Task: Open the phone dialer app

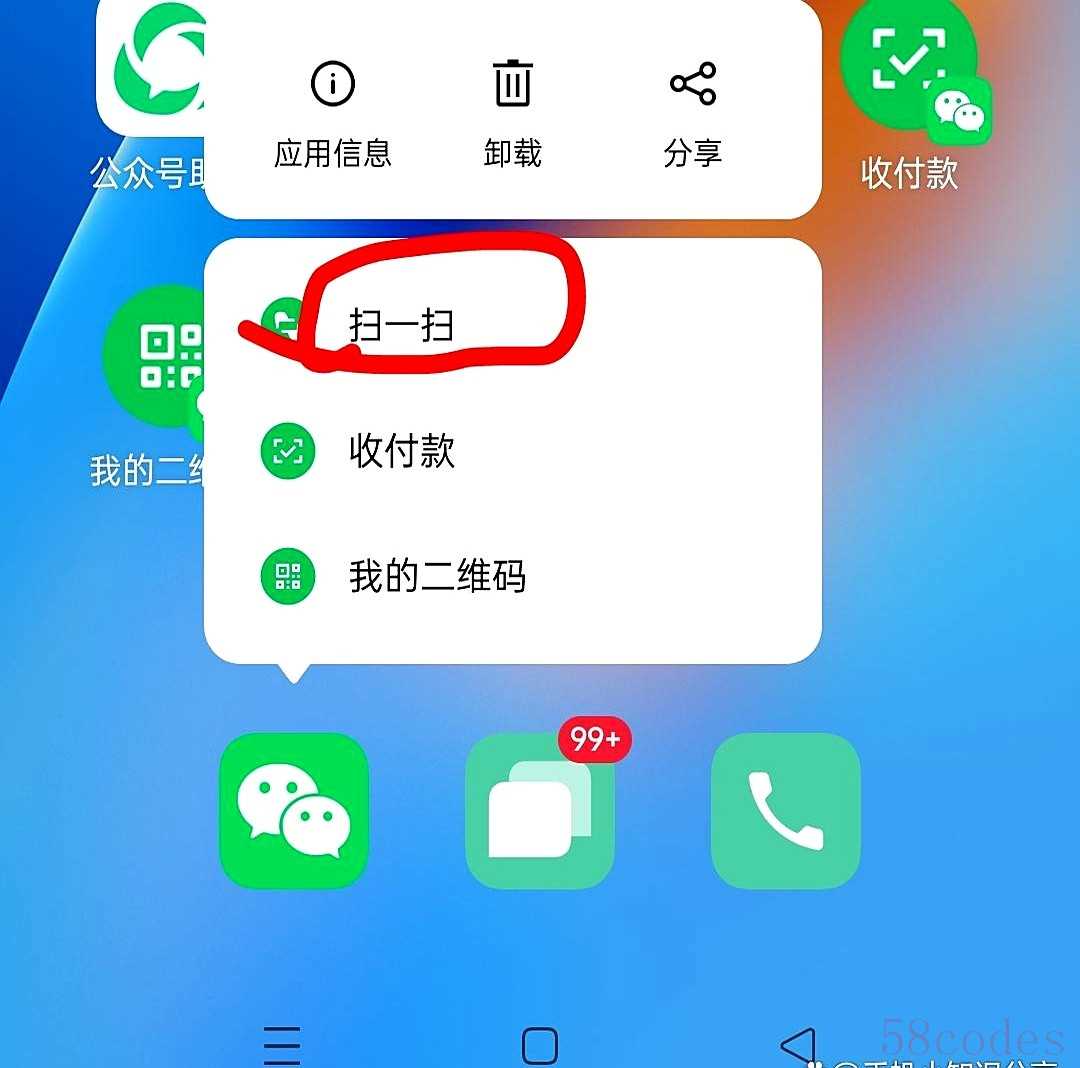Action: point(785,810)
